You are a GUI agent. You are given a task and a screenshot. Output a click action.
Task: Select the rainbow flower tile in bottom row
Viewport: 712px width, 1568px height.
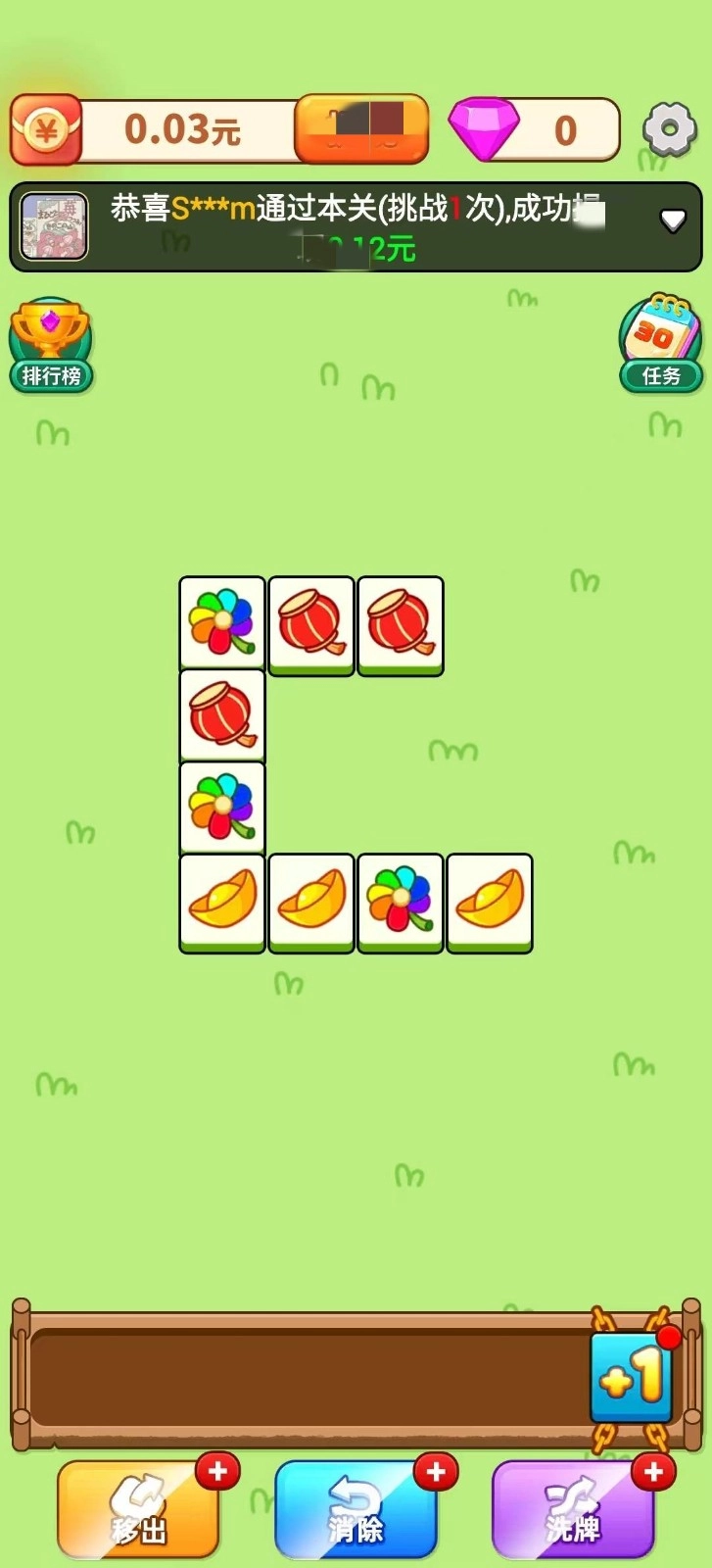tap(401, 900)
